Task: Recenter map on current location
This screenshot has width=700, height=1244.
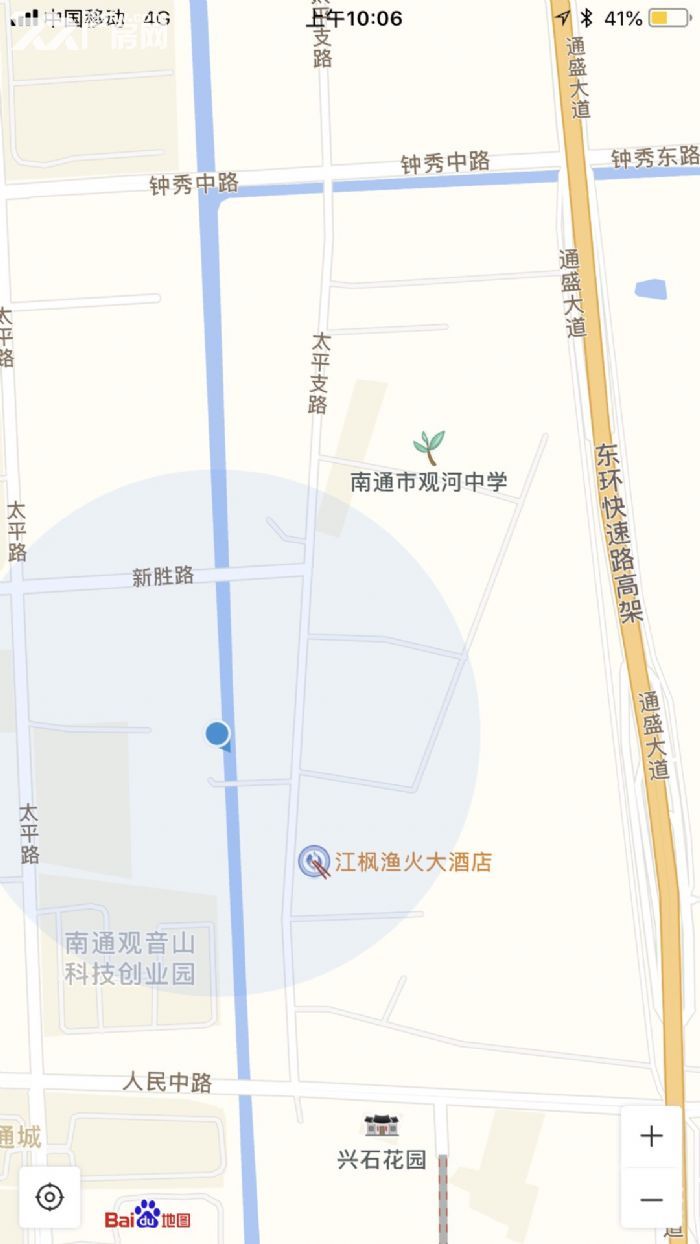Action: pyautogui.click(x=49, y=1197)
